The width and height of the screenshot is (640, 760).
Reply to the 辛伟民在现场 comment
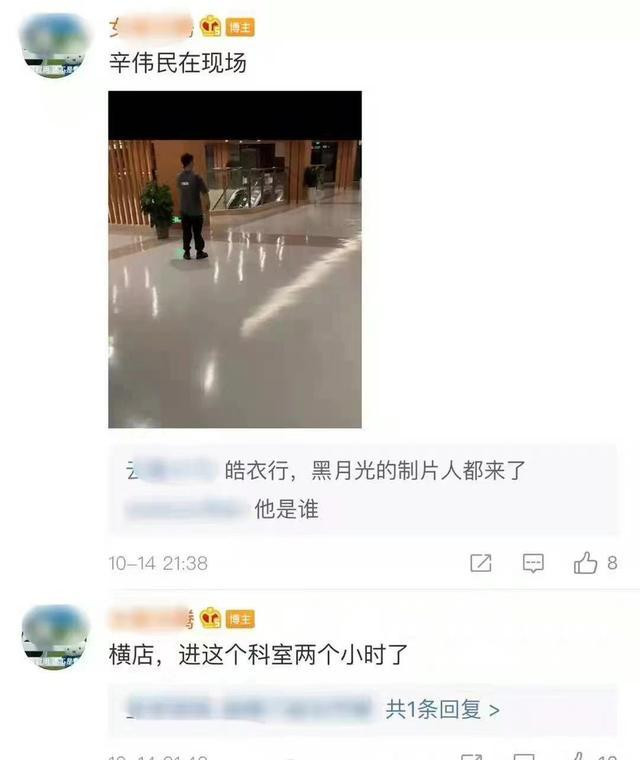point(534,563)
